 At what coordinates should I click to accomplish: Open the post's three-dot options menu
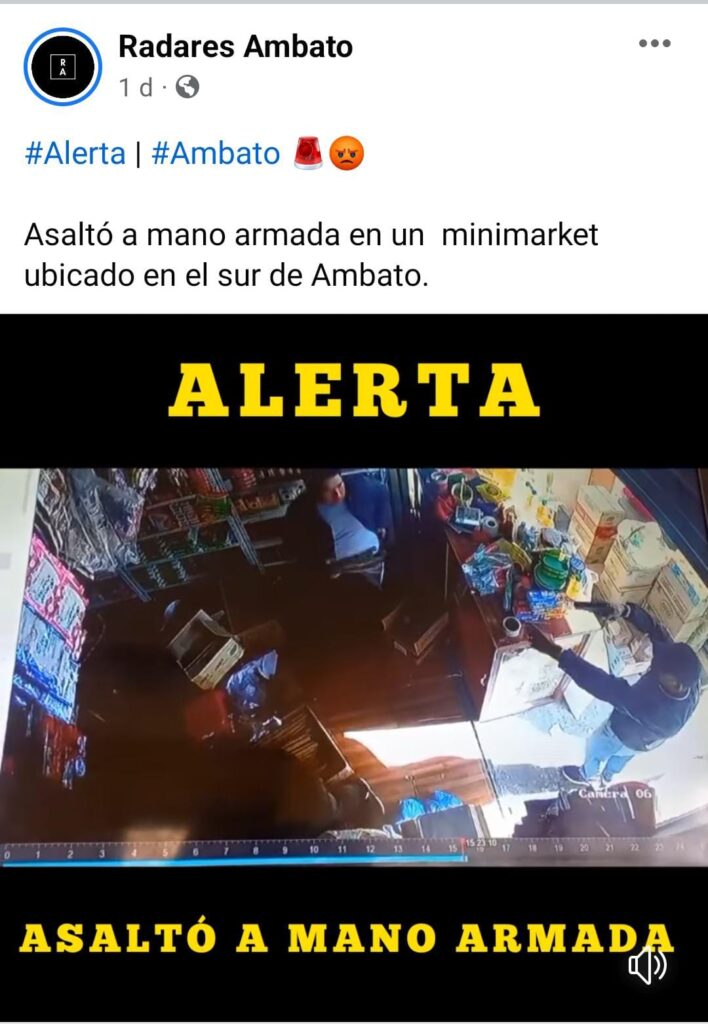(655, 44)
